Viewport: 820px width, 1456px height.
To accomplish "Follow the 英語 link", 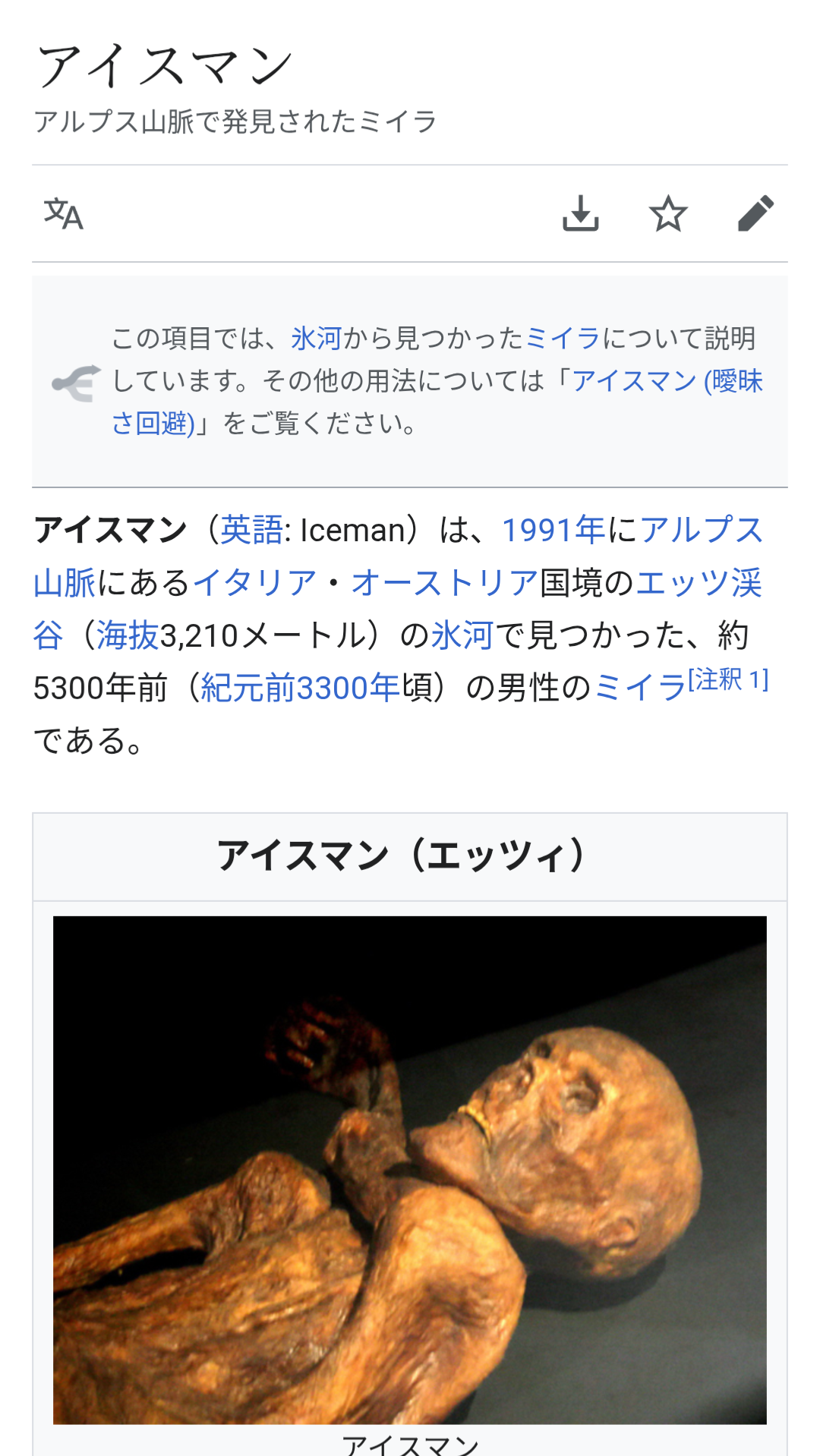I will 251,530.
